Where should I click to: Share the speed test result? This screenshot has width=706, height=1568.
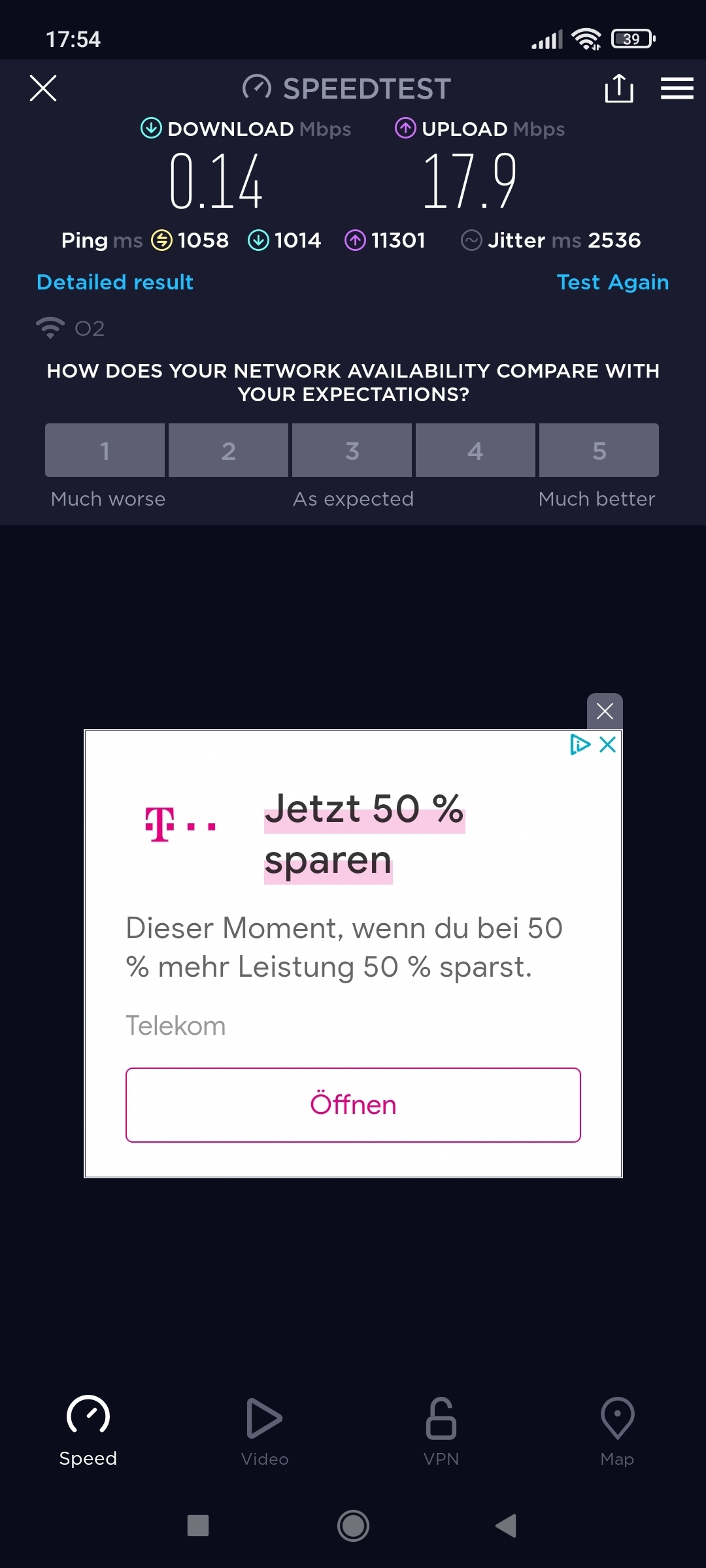click(619, 88)
